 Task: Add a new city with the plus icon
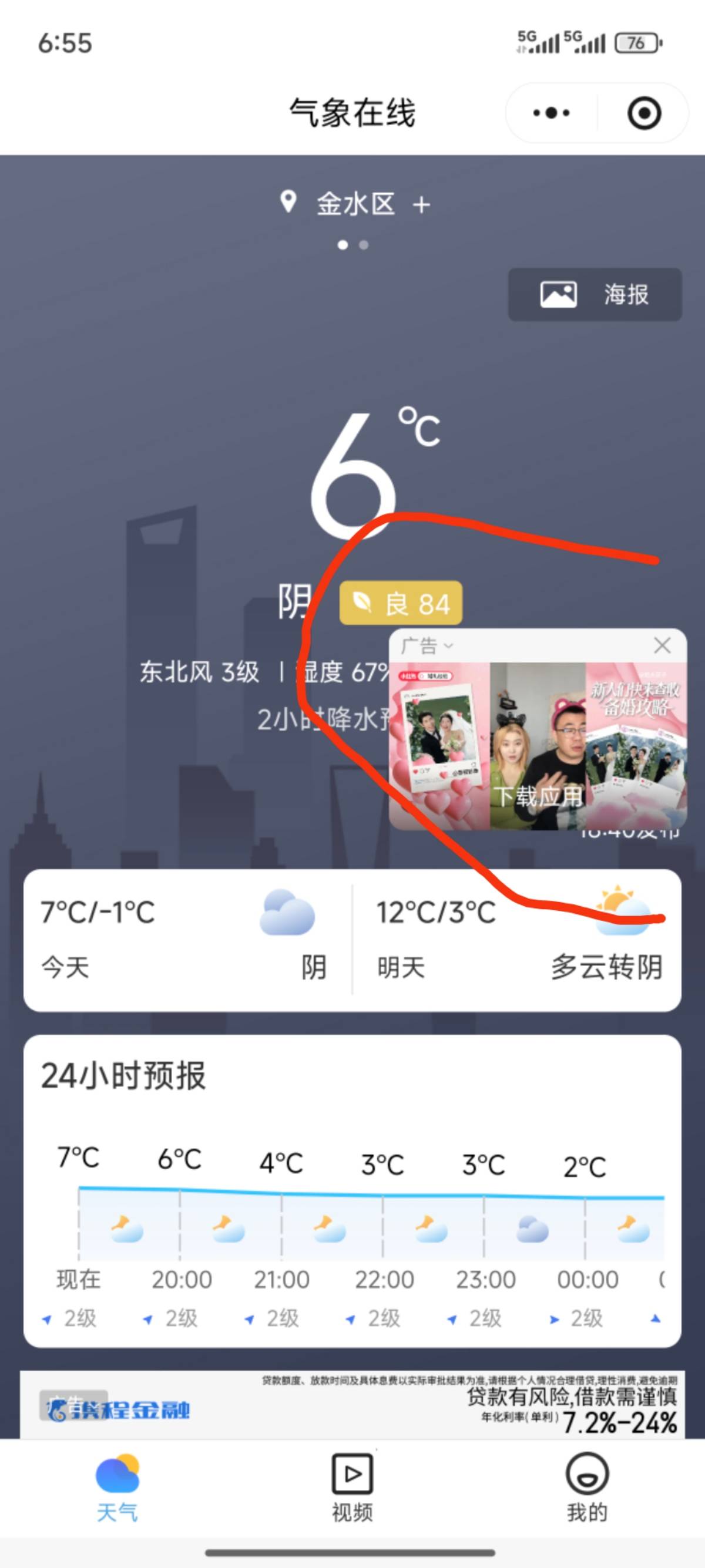(x=421, y=205)
